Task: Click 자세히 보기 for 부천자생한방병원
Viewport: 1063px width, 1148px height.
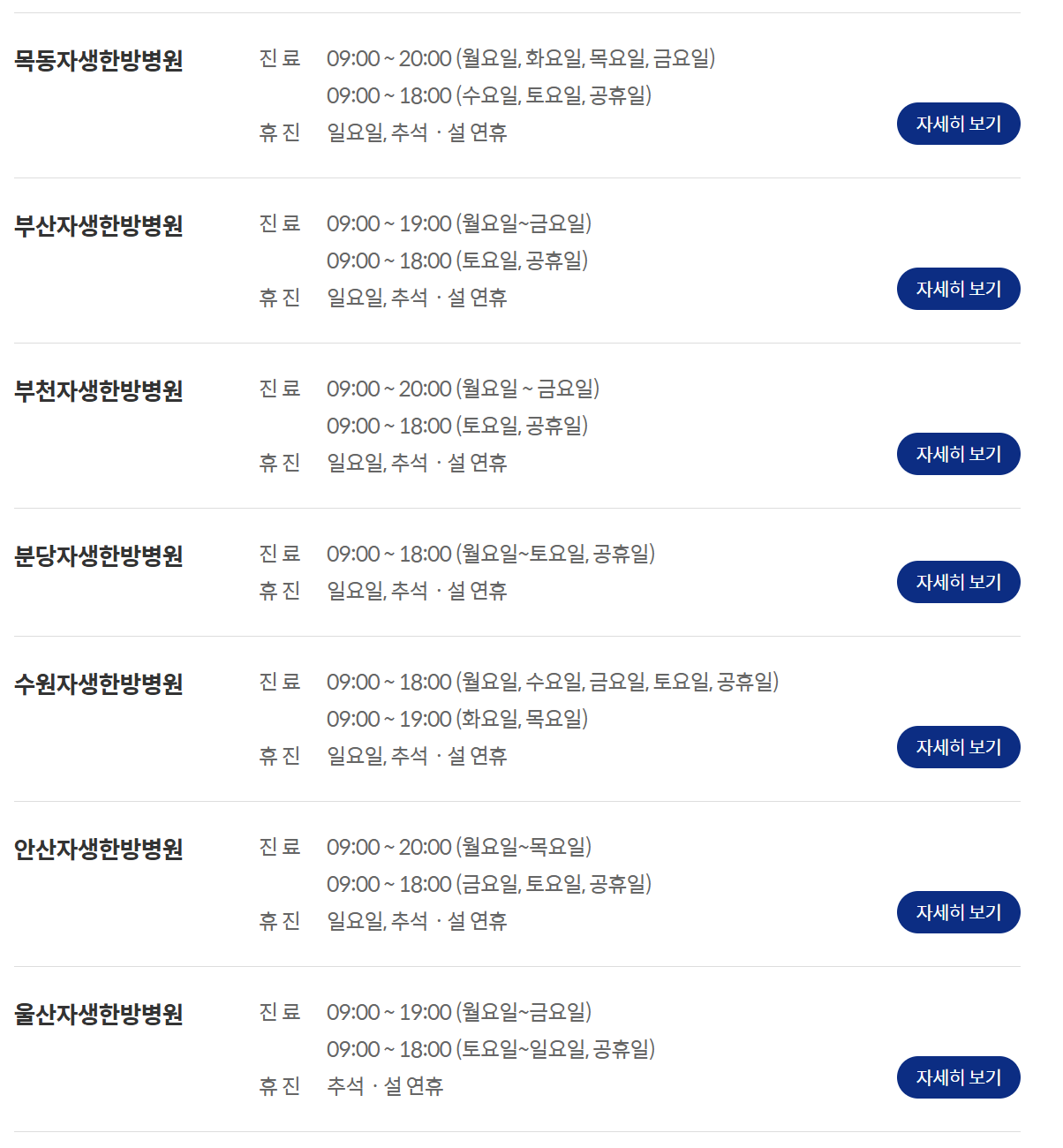Action: (x=958, y=454)
